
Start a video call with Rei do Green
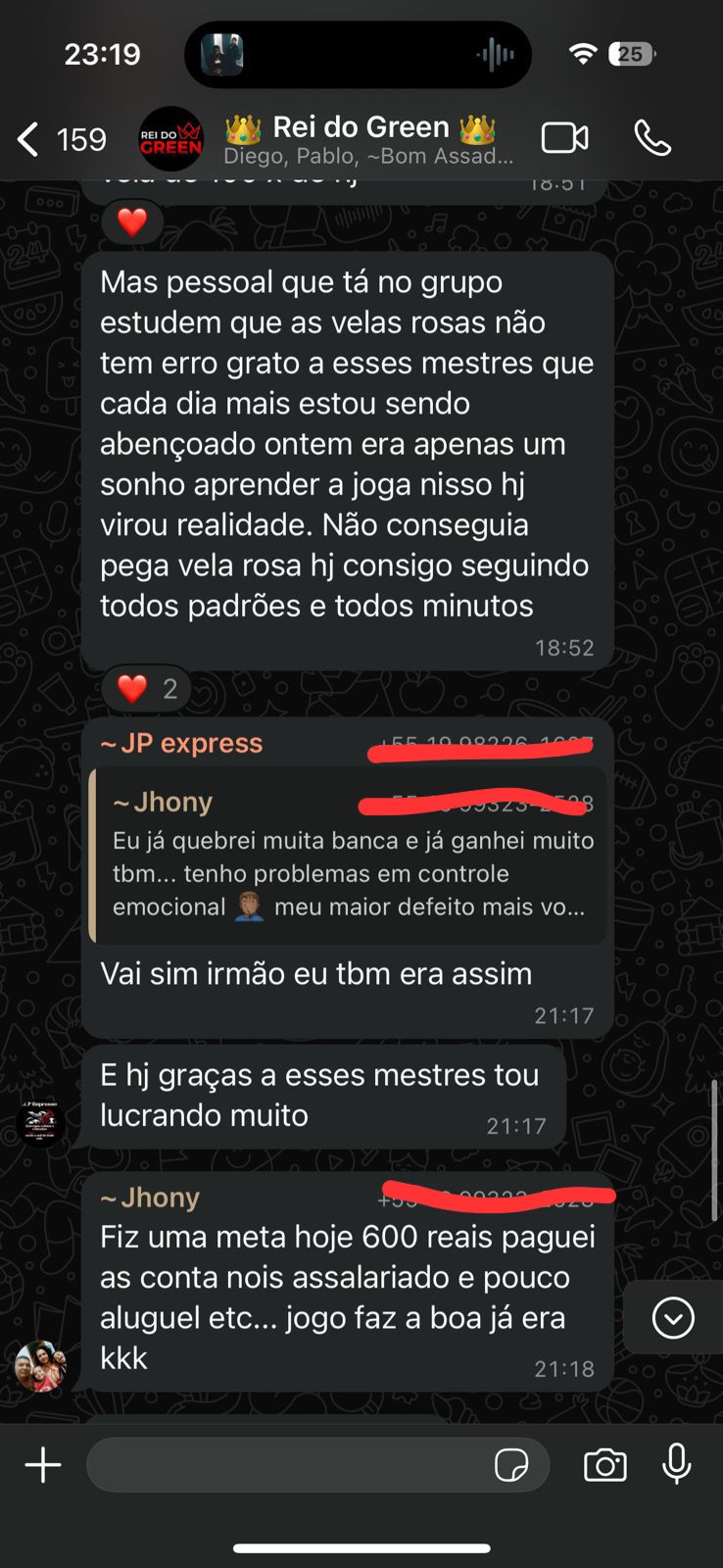pos(564,138)
